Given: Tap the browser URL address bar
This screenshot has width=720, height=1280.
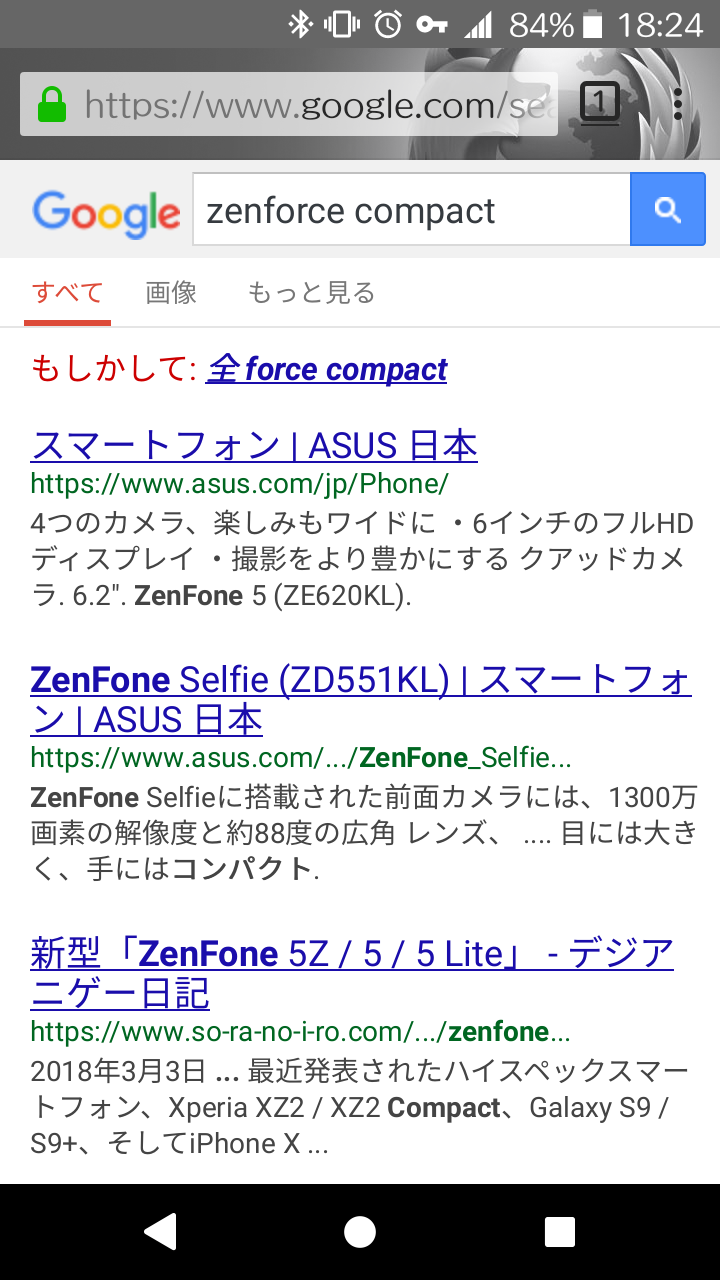Looking at the screenshot, I should [300, 104].
